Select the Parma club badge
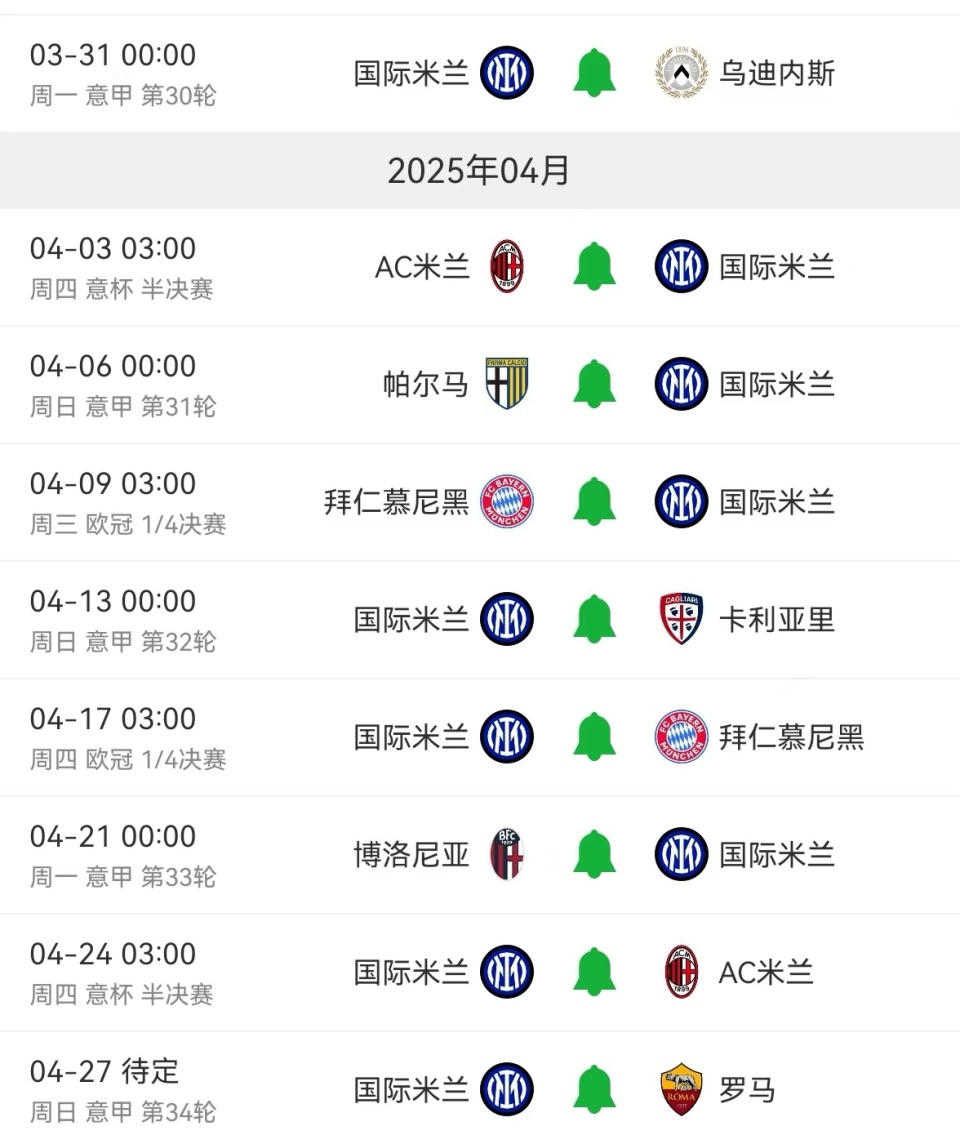960x1144 pixels. coord(509,383)
